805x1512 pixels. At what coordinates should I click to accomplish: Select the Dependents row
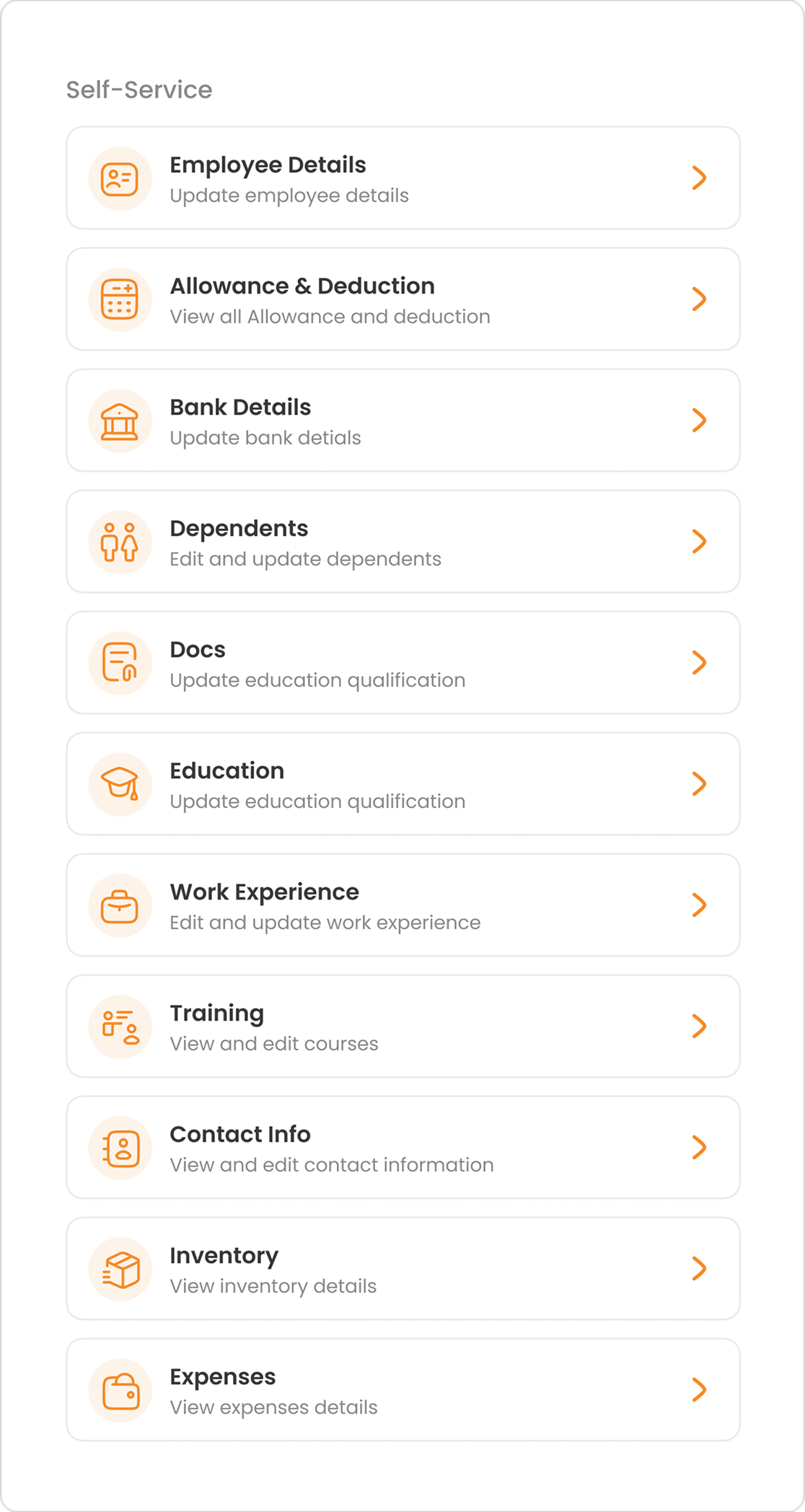click(403, 542)
